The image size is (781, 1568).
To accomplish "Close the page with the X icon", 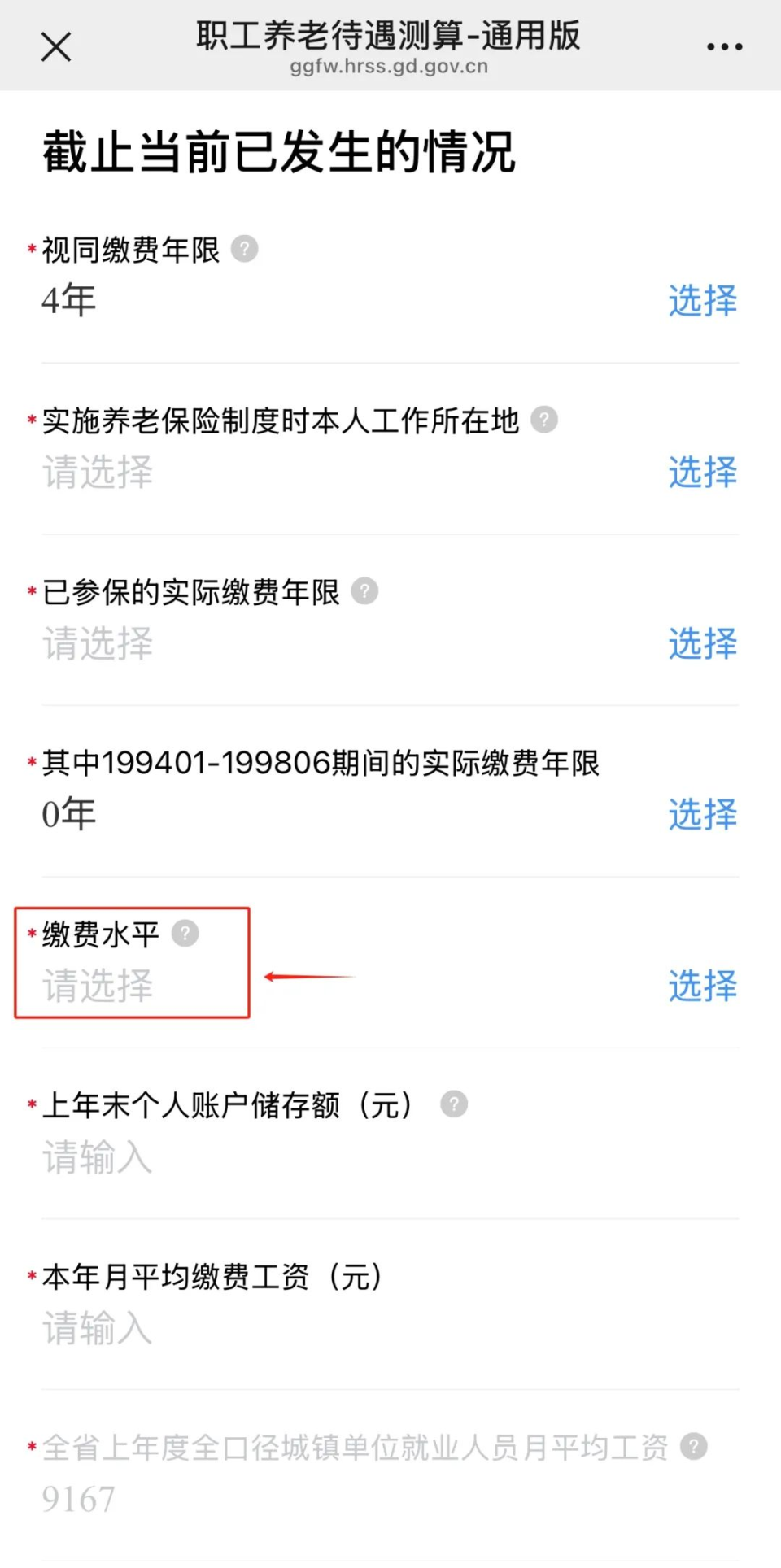I will coord(55,46).
